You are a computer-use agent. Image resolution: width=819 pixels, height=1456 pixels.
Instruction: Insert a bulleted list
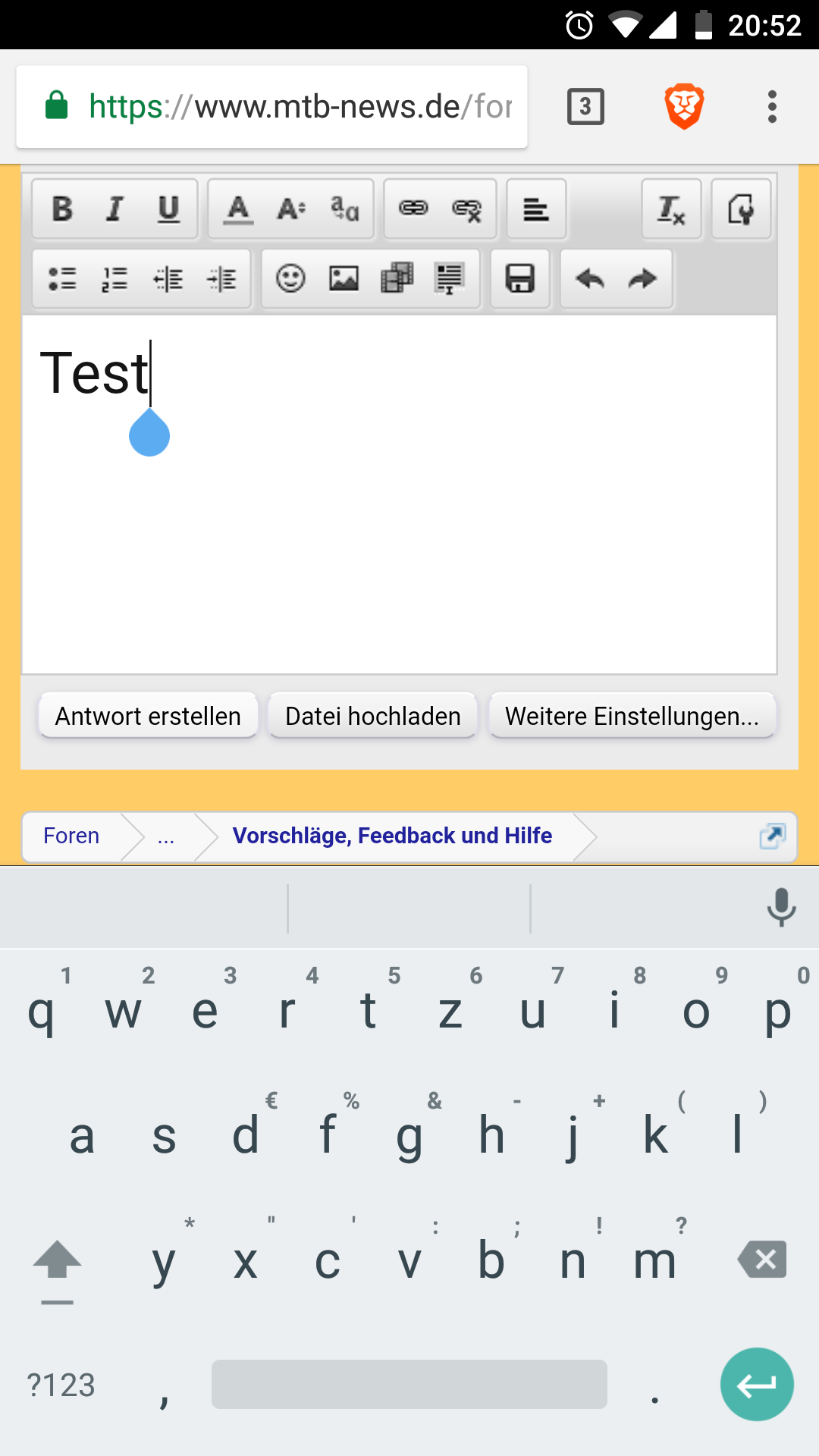pos(62,279)
